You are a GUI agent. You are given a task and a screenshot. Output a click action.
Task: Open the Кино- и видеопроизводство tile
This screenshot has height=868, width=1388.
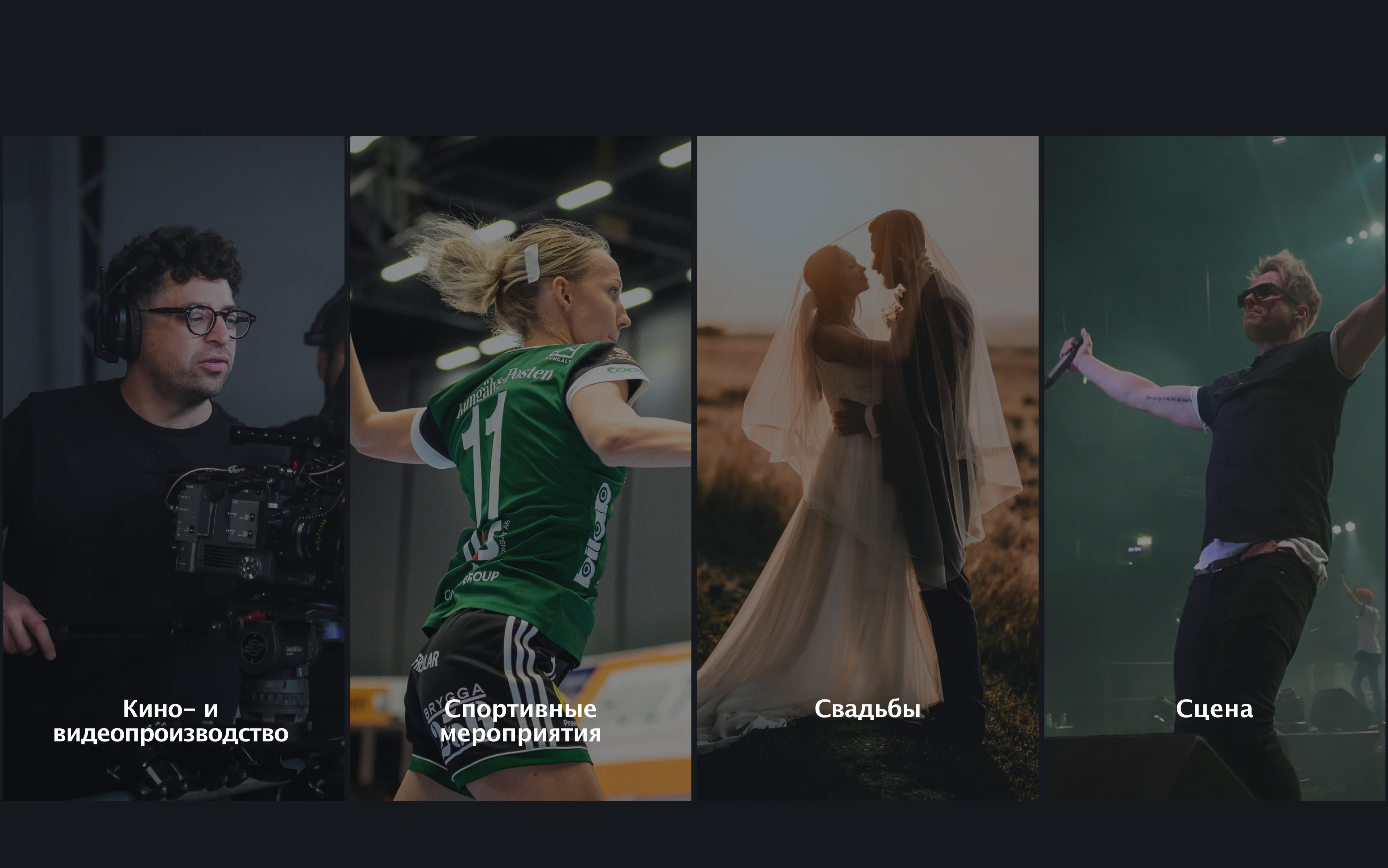tap(173, 468)
